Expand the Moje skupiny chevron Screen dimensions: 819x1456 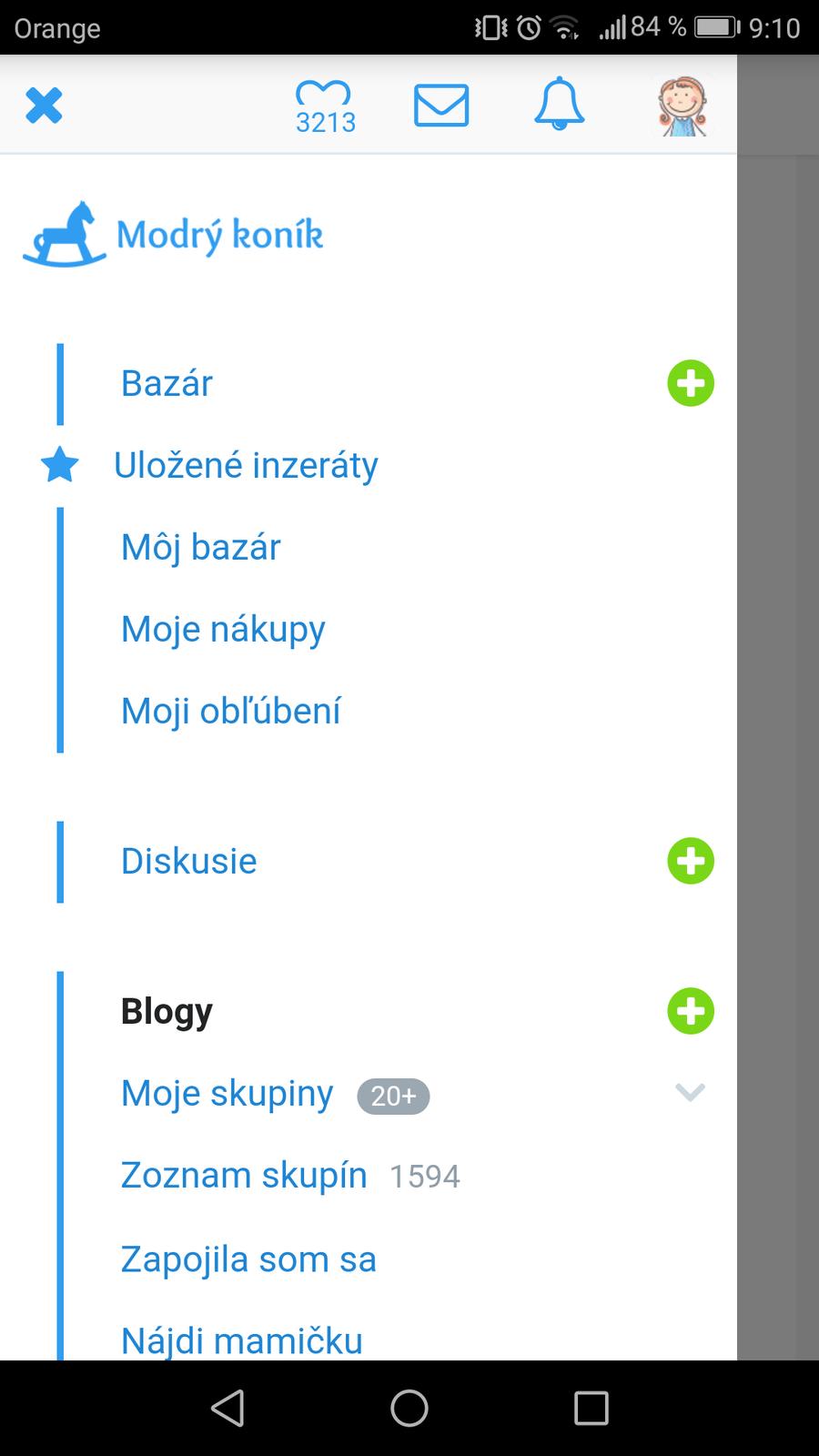coord(691,1092)
